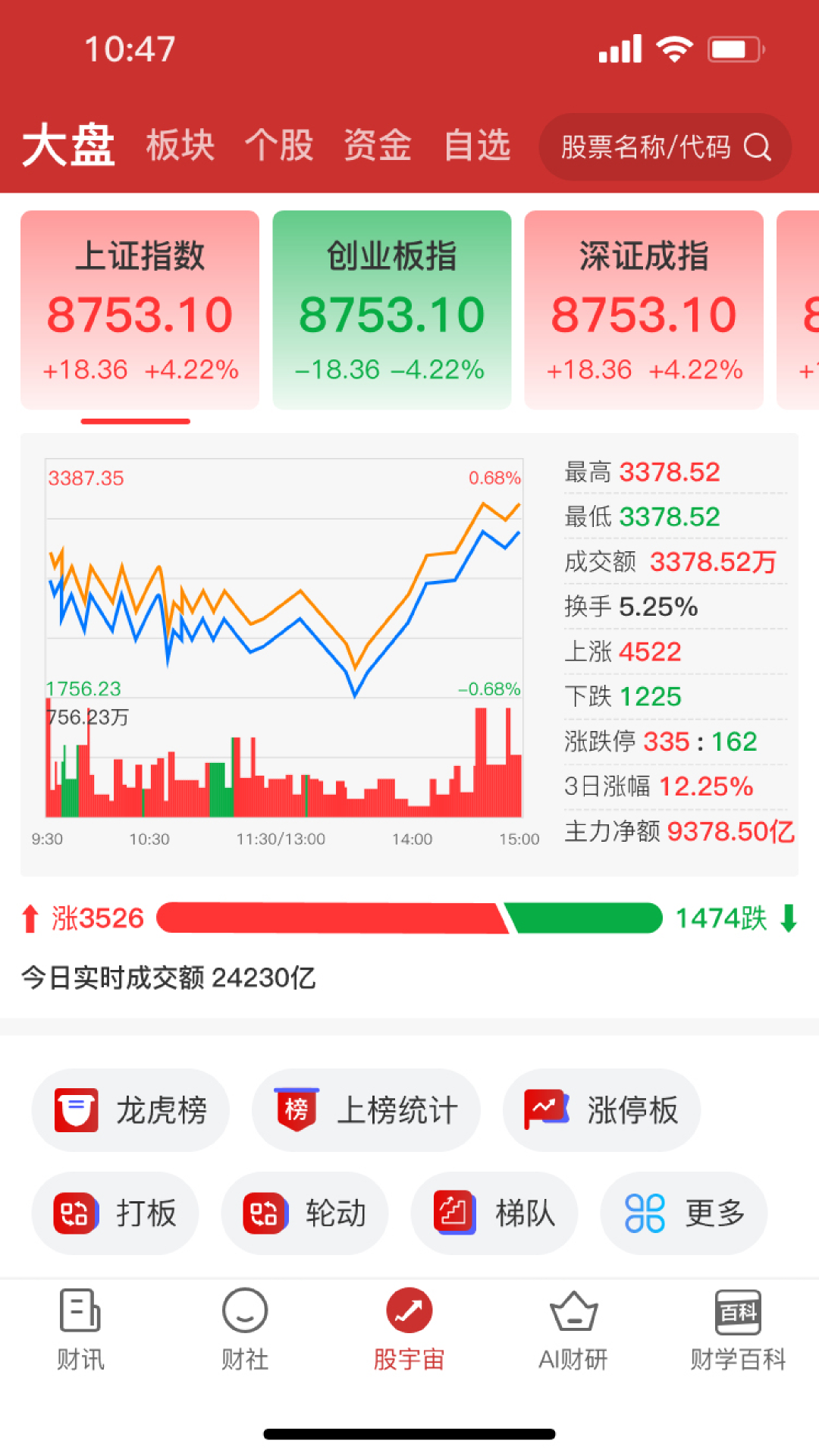Switch to the 资金 tab

click(378, 146)
